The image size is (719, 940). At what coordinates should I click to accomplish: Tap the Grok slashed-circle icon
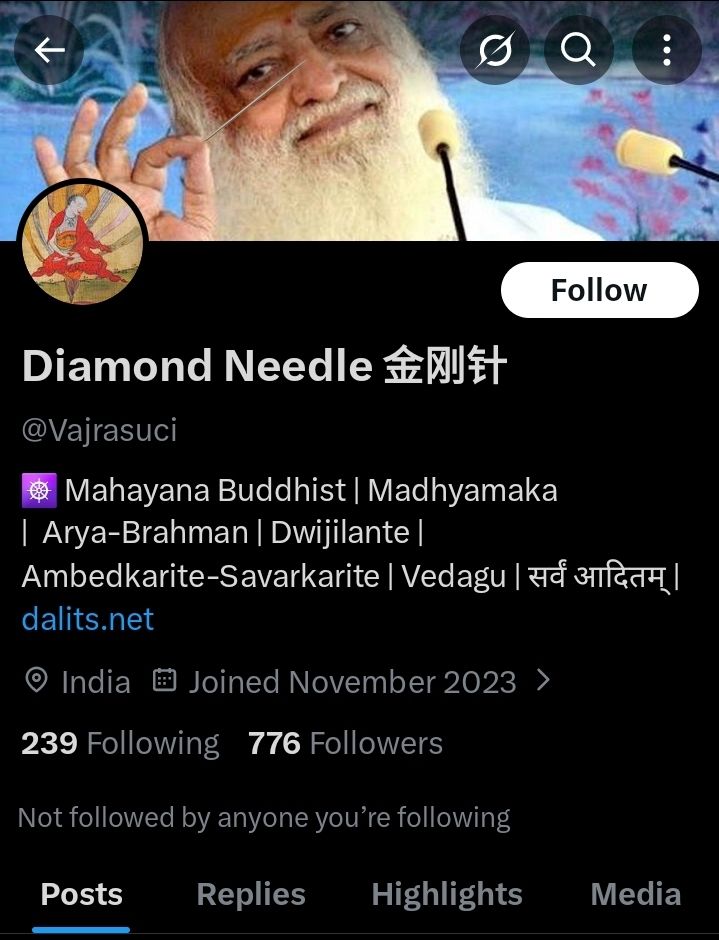(x=494, y=50)
